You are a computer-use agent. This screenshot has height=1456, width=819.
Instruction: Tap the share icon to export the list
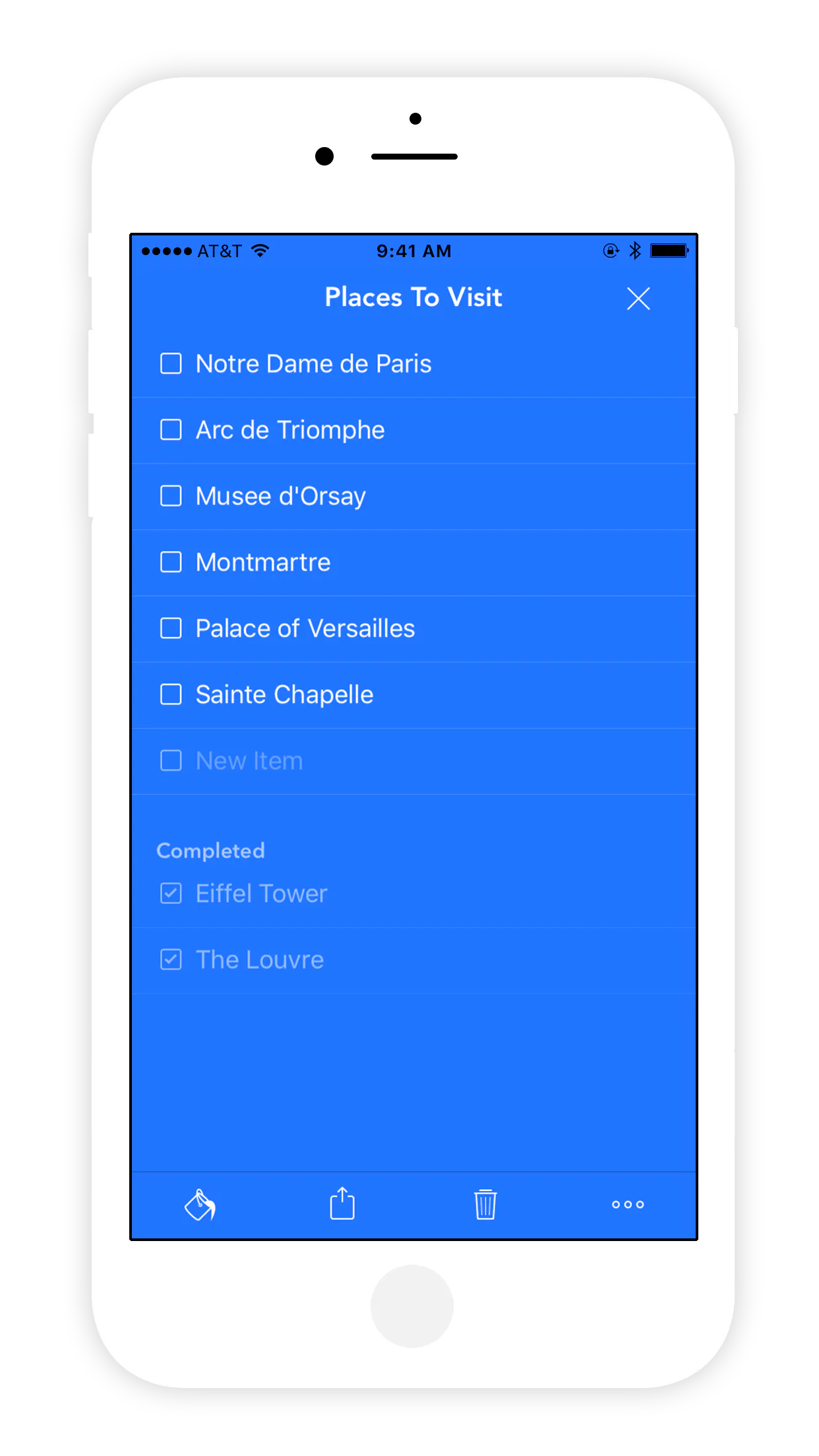click(x=342, y=1203)
